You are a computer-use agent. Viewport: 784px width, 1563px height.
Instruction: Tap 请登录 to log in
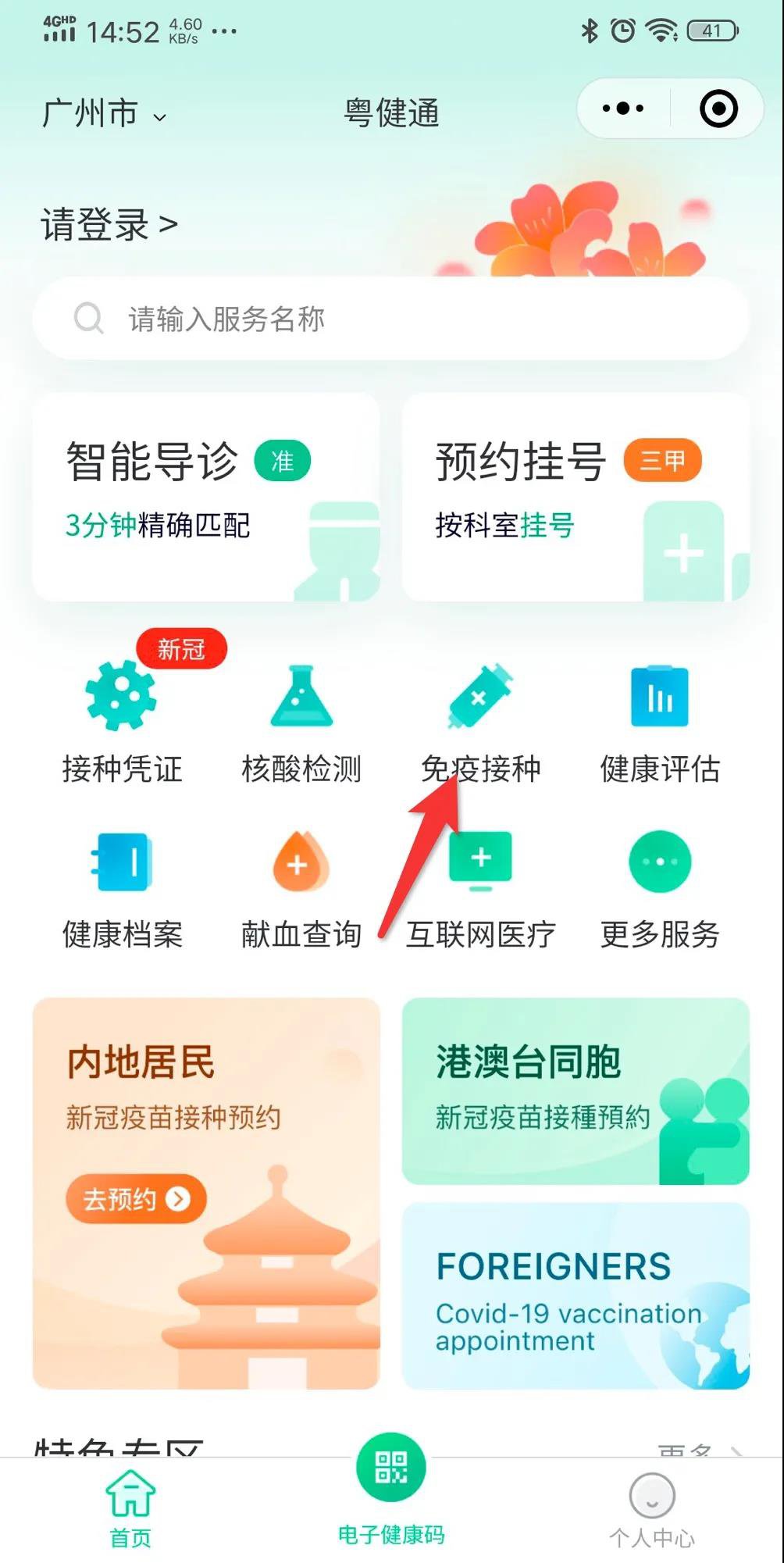(109, 225)
